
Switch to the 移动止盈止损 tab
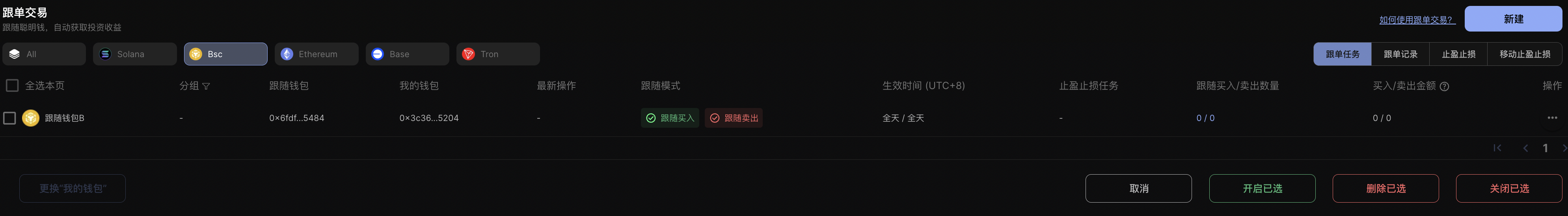[x=1524, y=54]
